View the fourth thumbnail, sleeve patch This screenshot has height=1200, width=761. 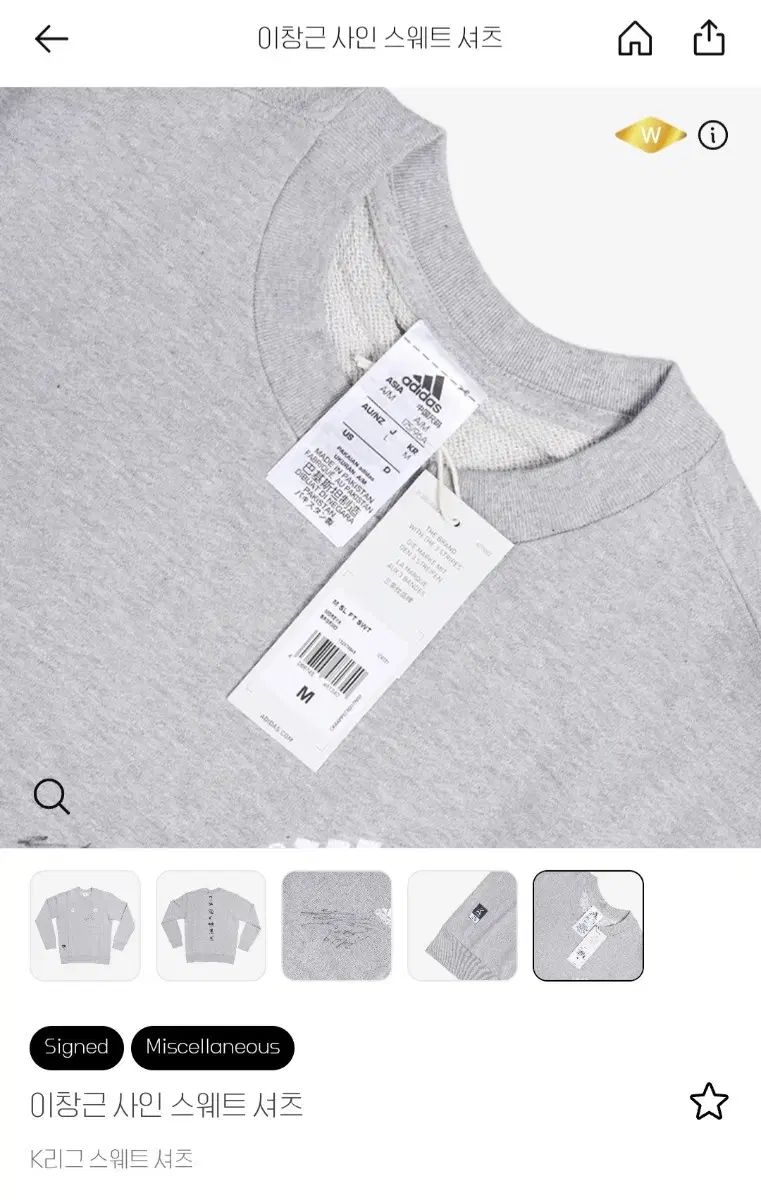462,925
